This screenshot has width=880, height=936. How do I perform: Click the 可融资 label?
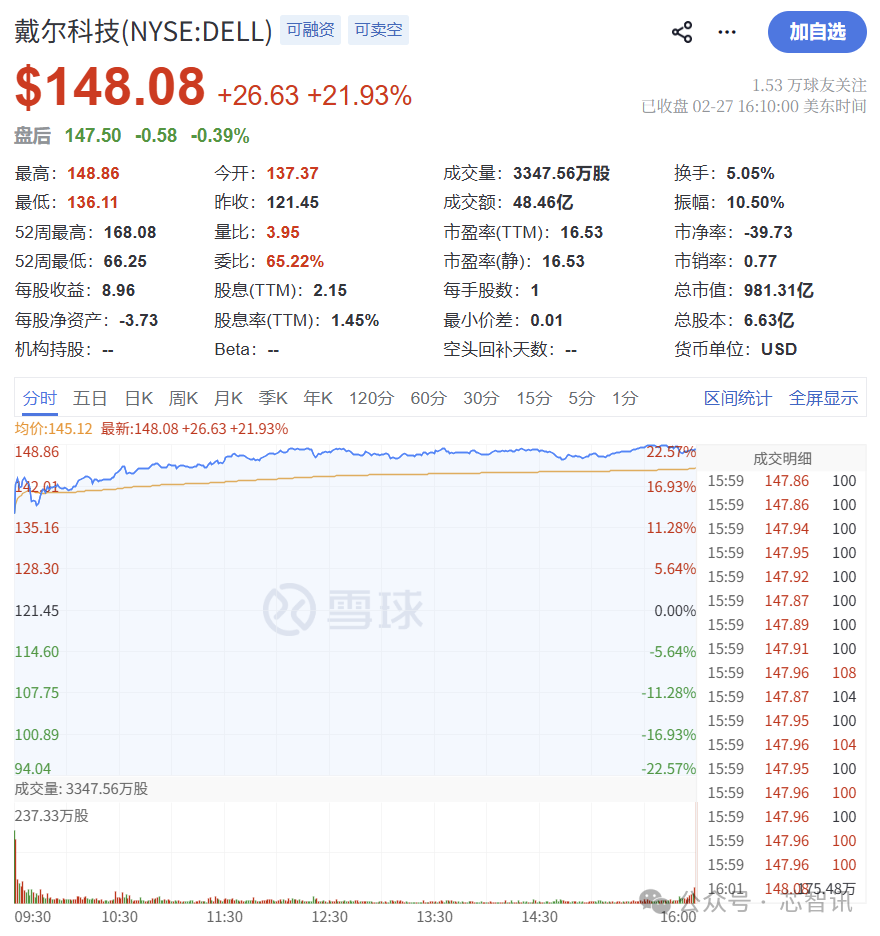310,30
